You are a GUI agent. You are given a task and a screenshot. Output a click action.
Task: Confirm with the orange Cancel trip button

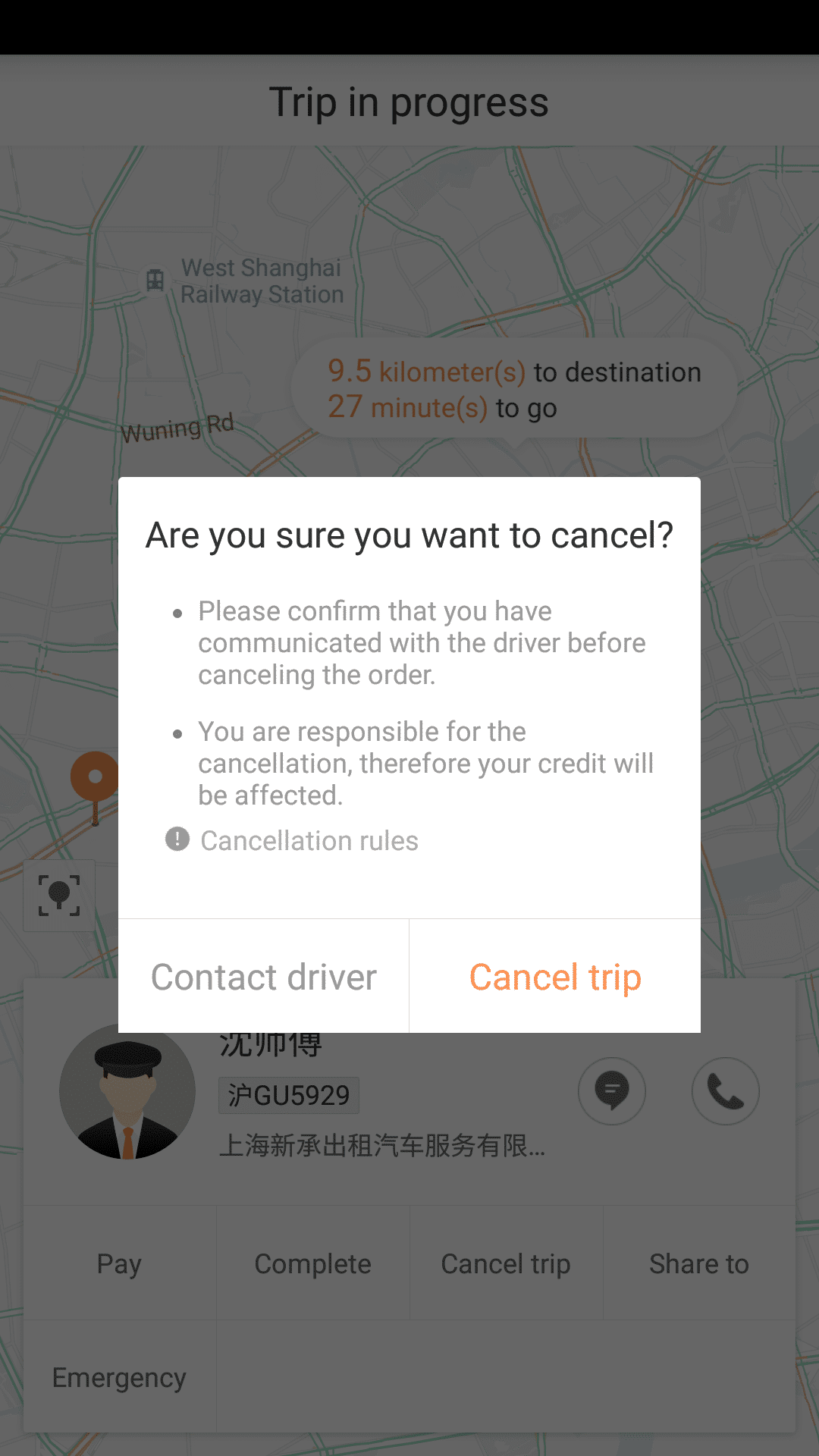tap(555, 977)
